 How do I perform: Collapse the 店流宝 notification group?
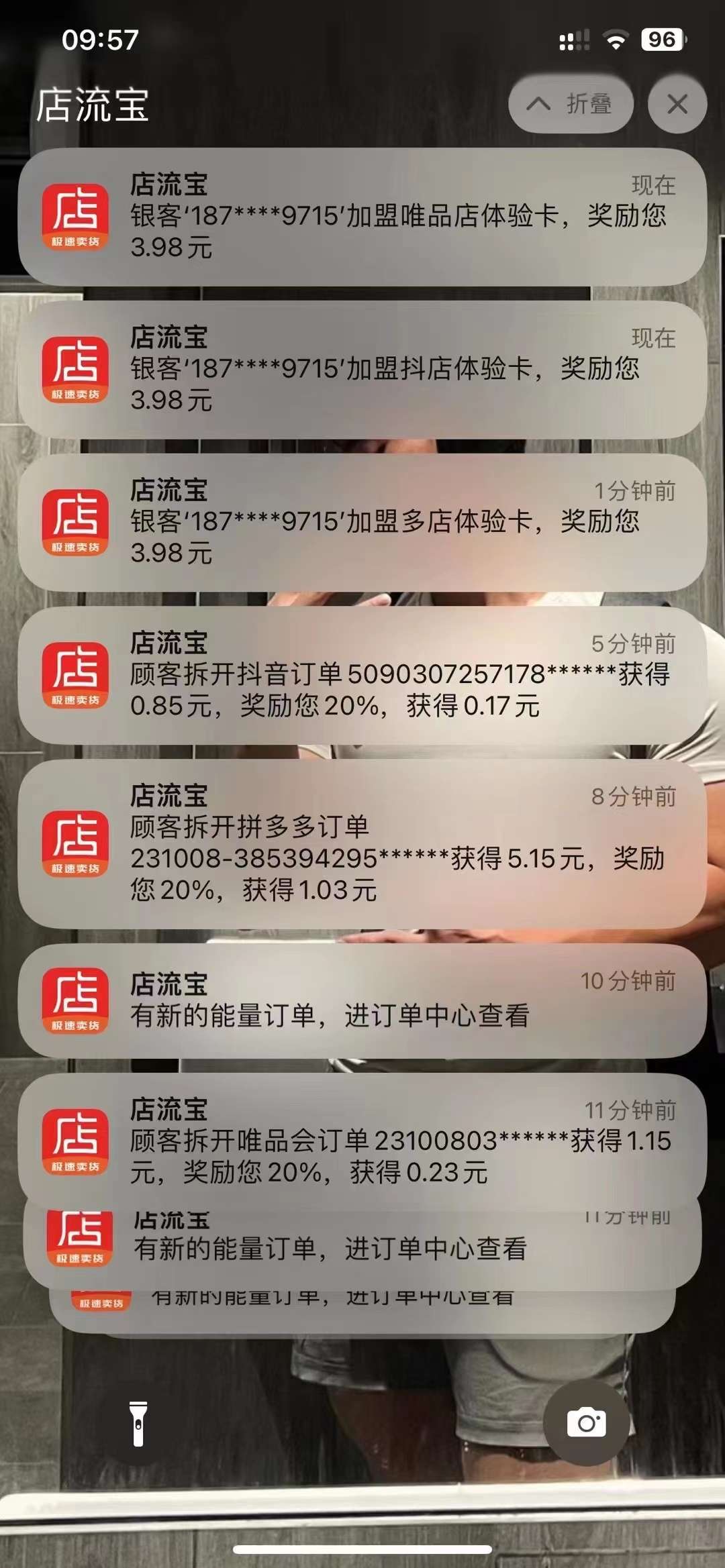click(x=571, y=104)
